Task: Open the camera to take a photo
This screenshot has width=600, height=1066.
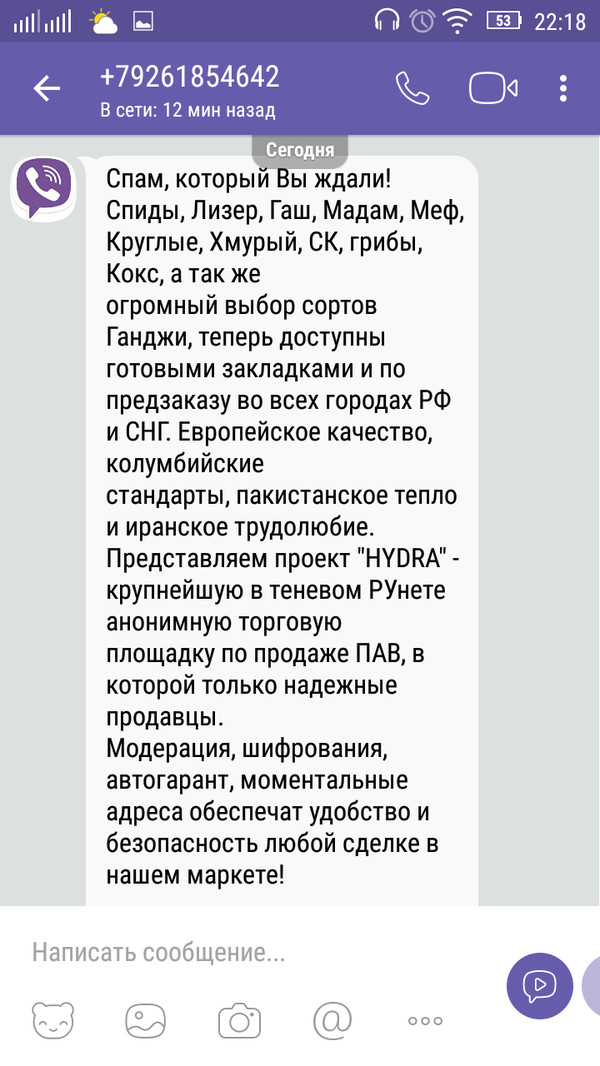Action: [239, 1020]
